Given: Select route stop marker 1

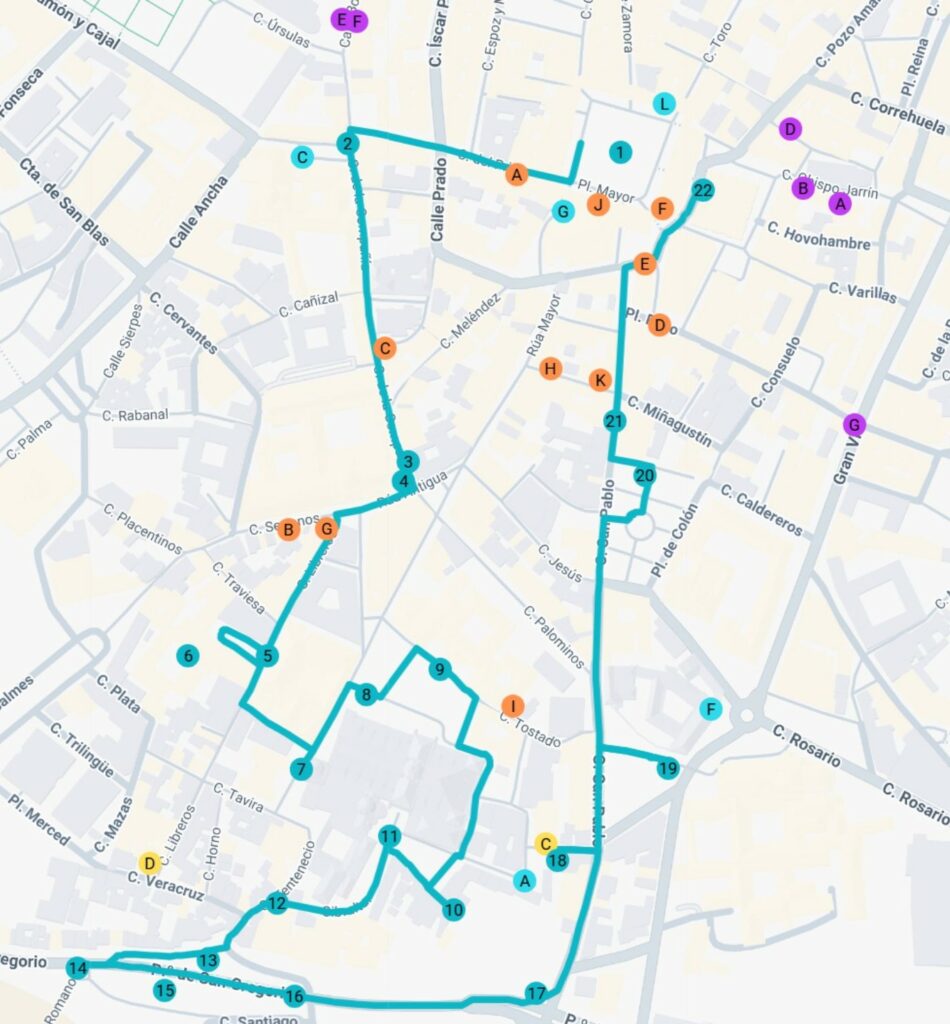Looking at the screenshot, I should 620,152.
